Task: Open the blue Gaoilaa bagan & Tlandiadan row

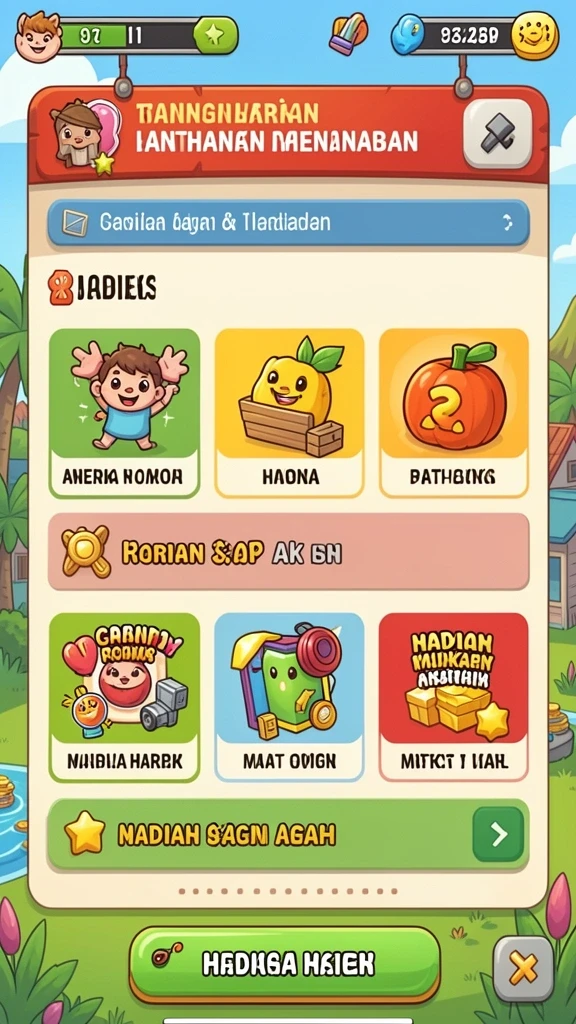Action: tap(288, 223)
